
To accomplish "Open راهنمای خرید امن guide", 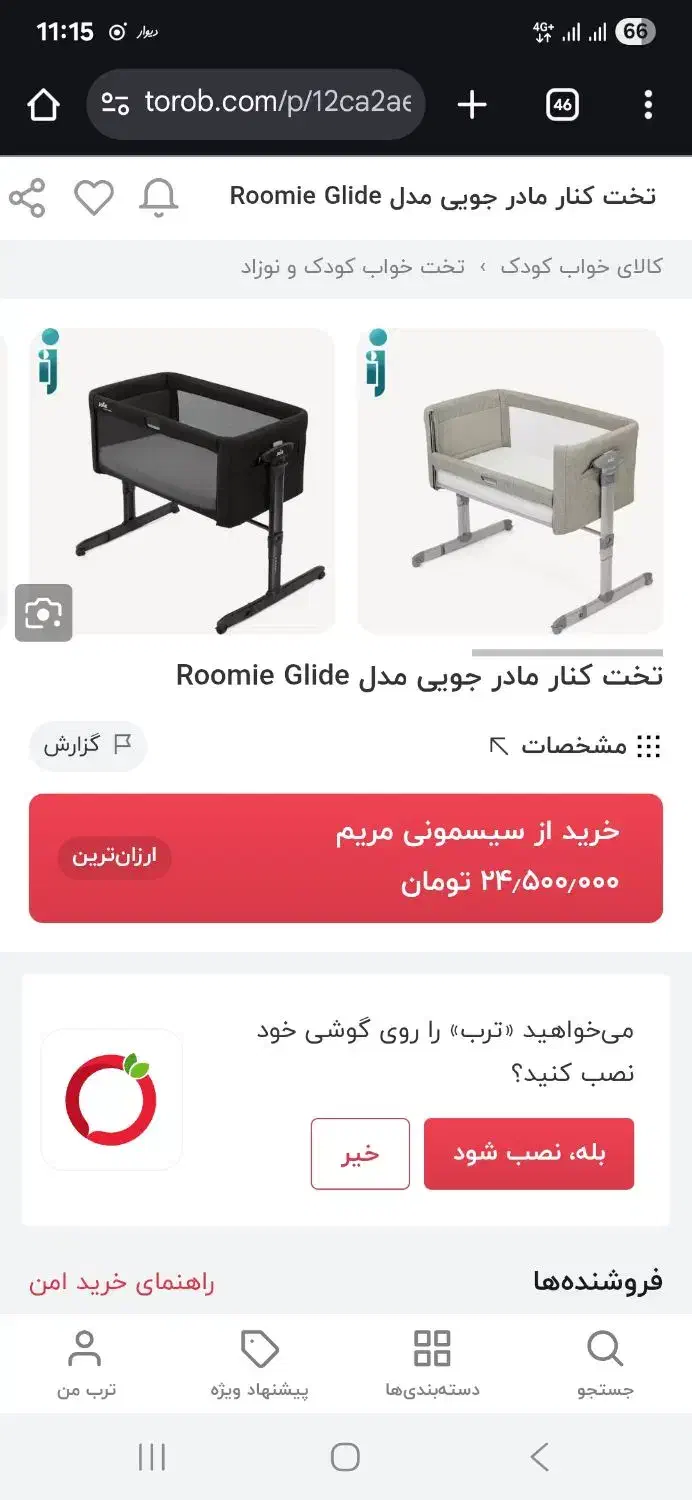I will [x=121, y=1283].
